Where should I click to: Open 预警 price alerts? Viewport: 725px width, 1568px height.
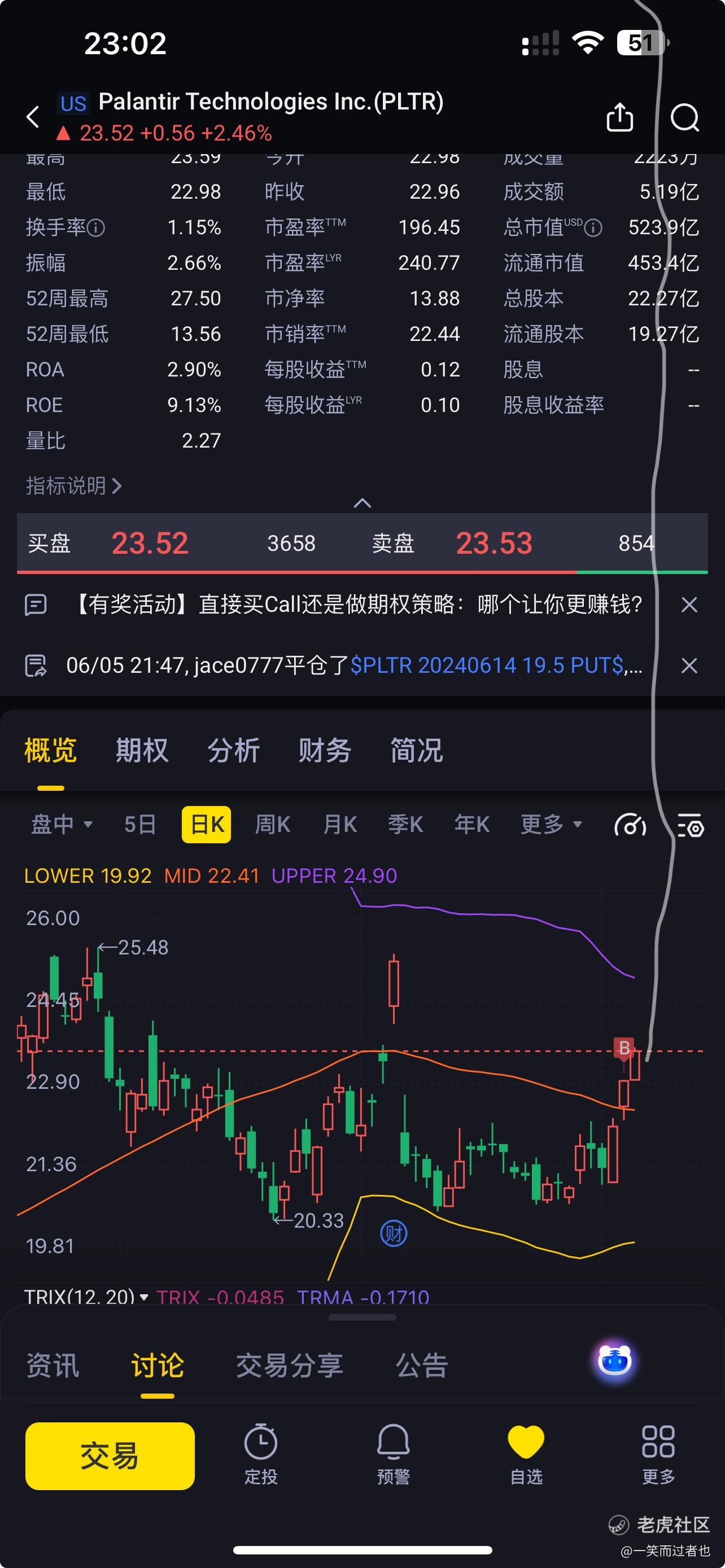pyautogui.click(x=393, y=1455)
